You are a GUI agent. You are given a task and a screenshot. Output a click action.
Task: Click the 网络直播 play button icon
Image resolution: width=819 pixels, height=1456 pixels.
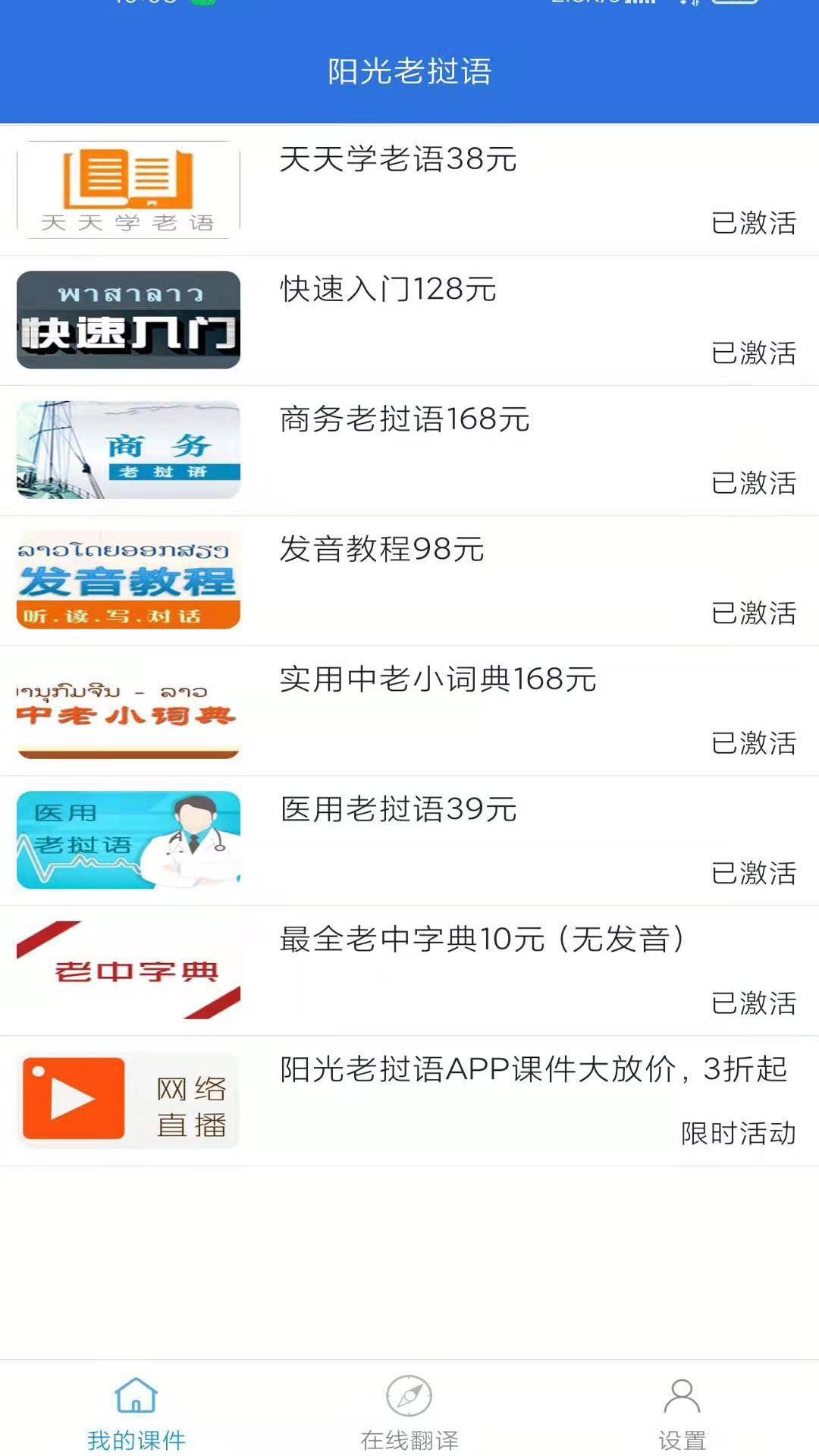pyautogui.click(x=74, y=1100)
